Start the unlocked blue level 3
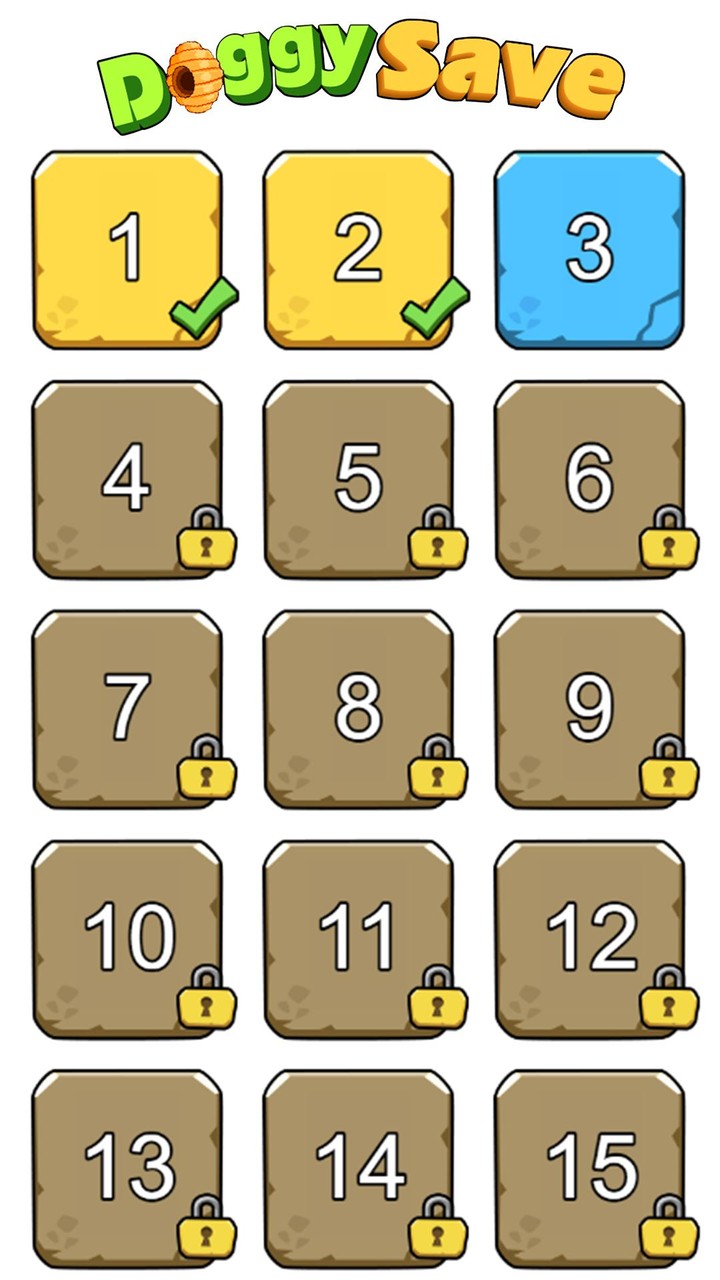Viewport: 720px width, 1280px height. click(589, 249)
